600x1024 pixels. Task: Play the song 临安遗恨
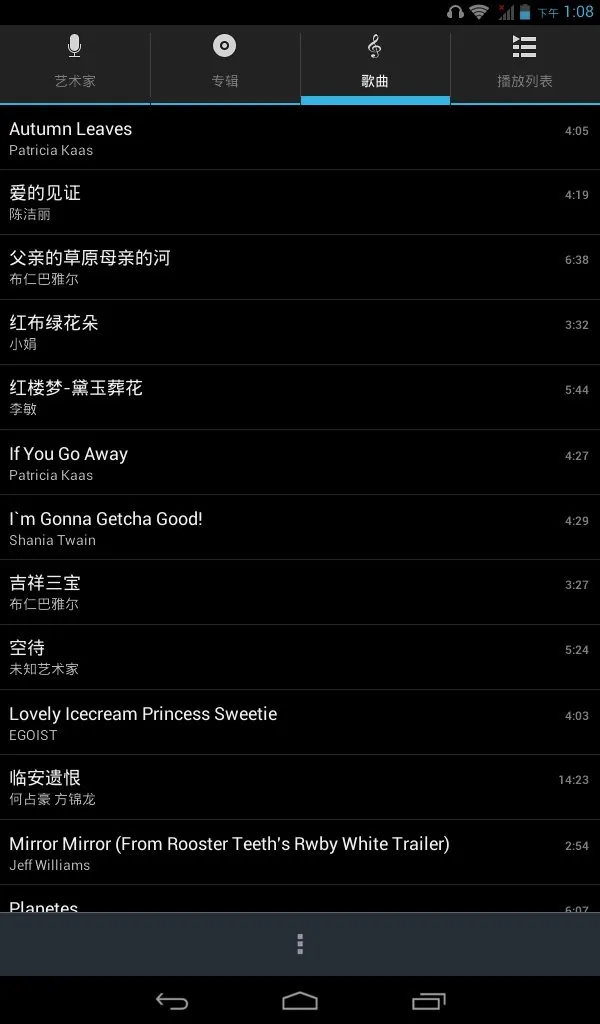pos(300,788)
